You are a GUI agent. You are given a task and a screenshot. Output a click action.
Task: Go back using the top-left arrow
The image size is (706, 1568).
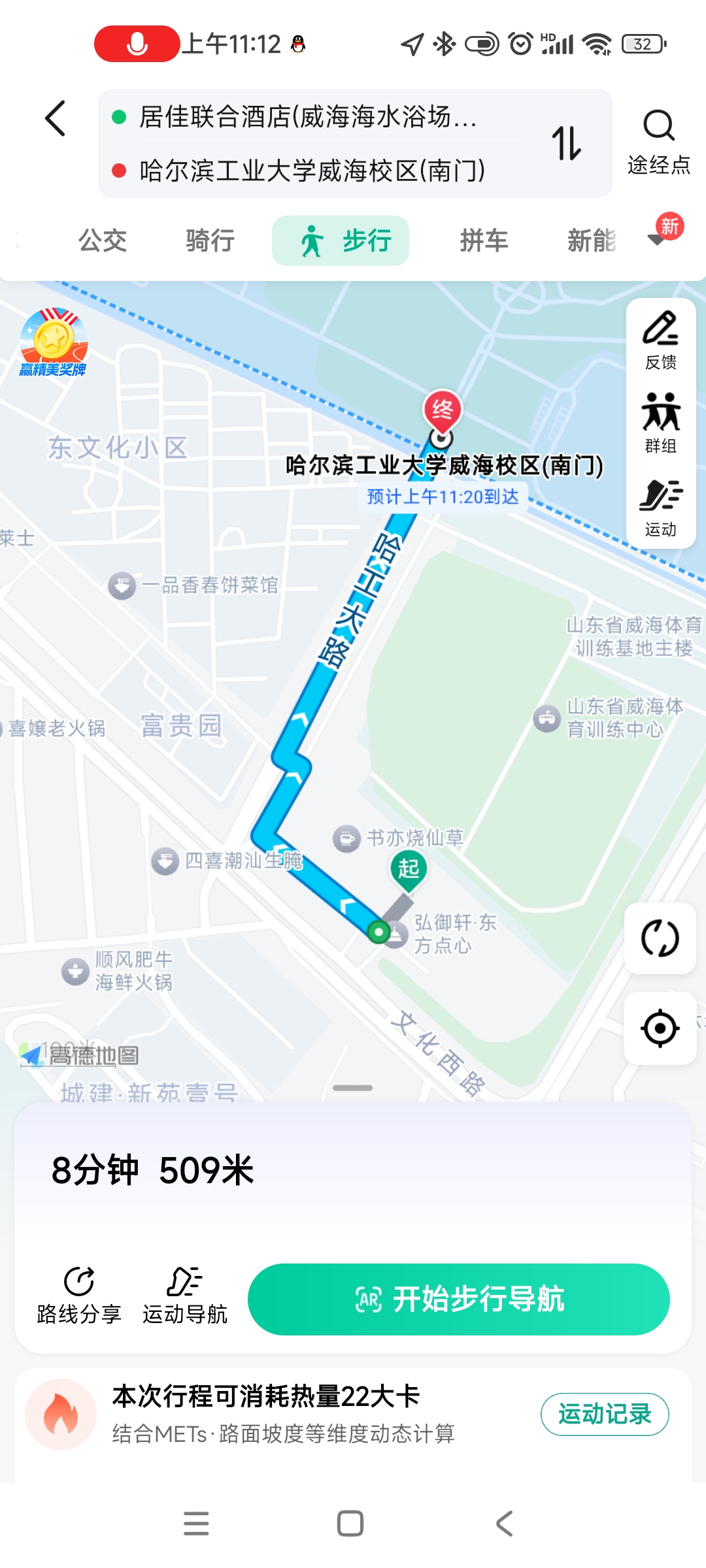[56, 118]
